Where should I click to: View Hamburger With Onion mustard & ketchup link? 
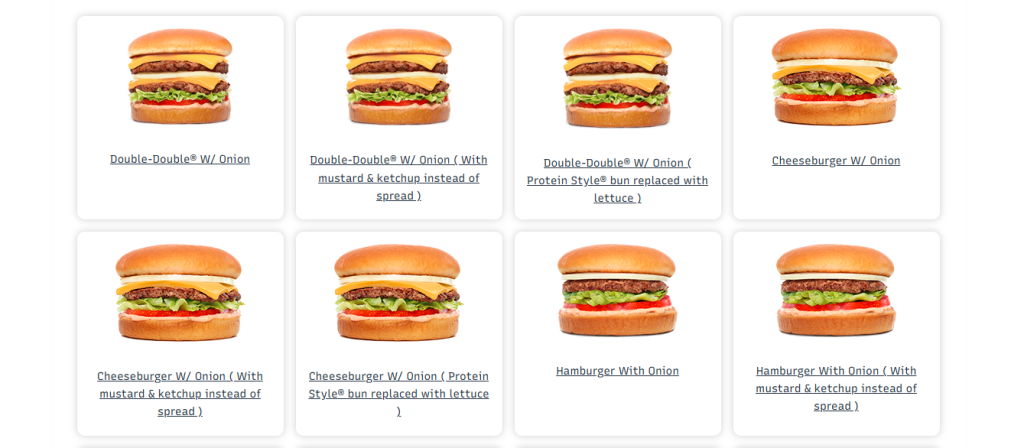click(x=836, y=388)
